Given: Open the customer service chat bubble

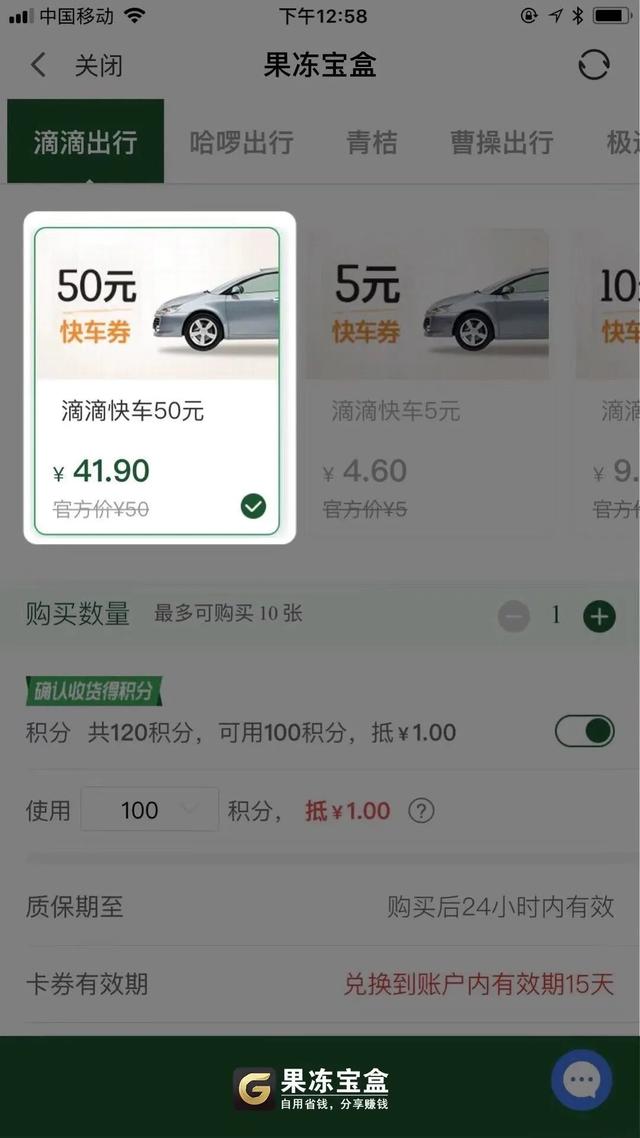Looking at the screenshot, I should click(x=581, y=1079).
